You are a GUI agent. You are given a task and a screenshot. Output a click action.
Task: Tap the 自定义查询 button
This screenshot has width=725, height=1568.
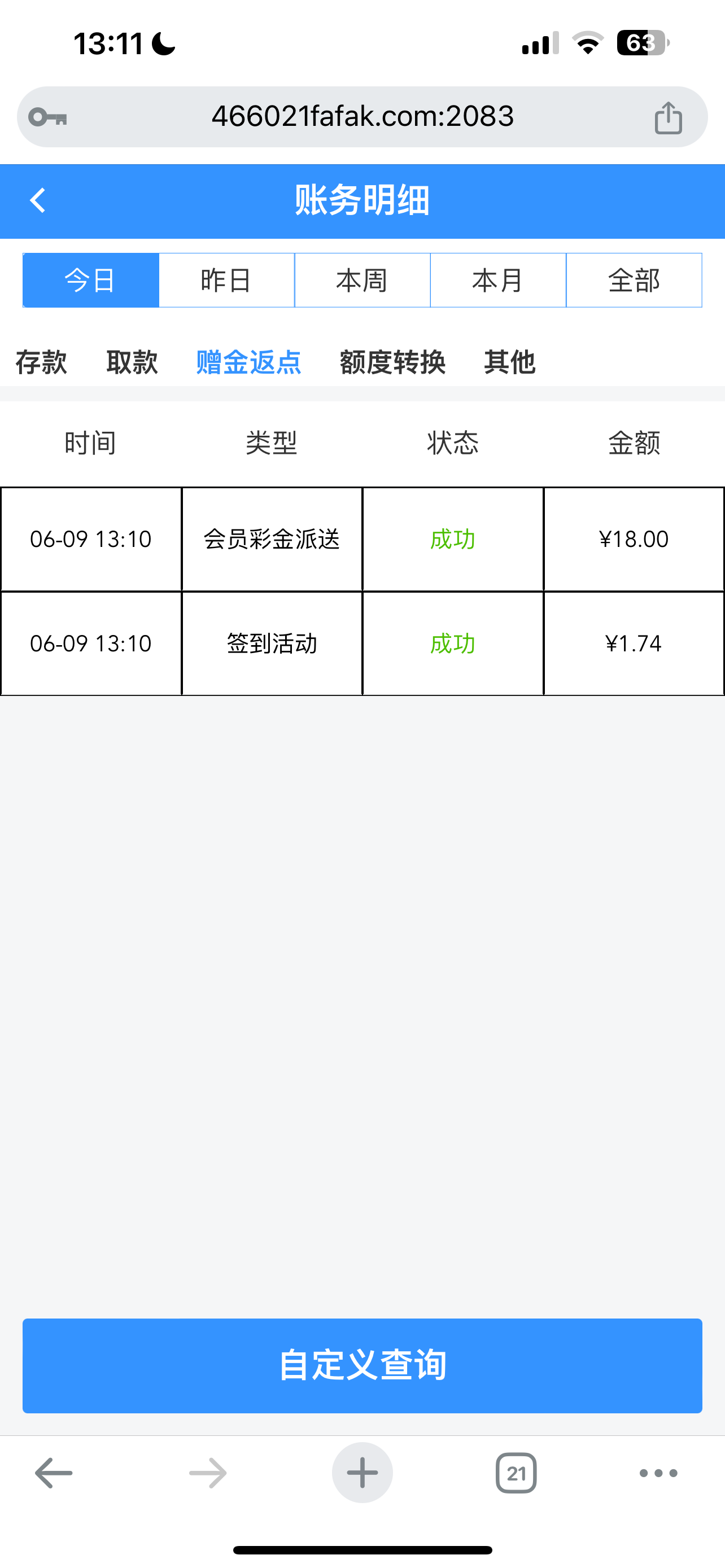tap(362, 1365)
